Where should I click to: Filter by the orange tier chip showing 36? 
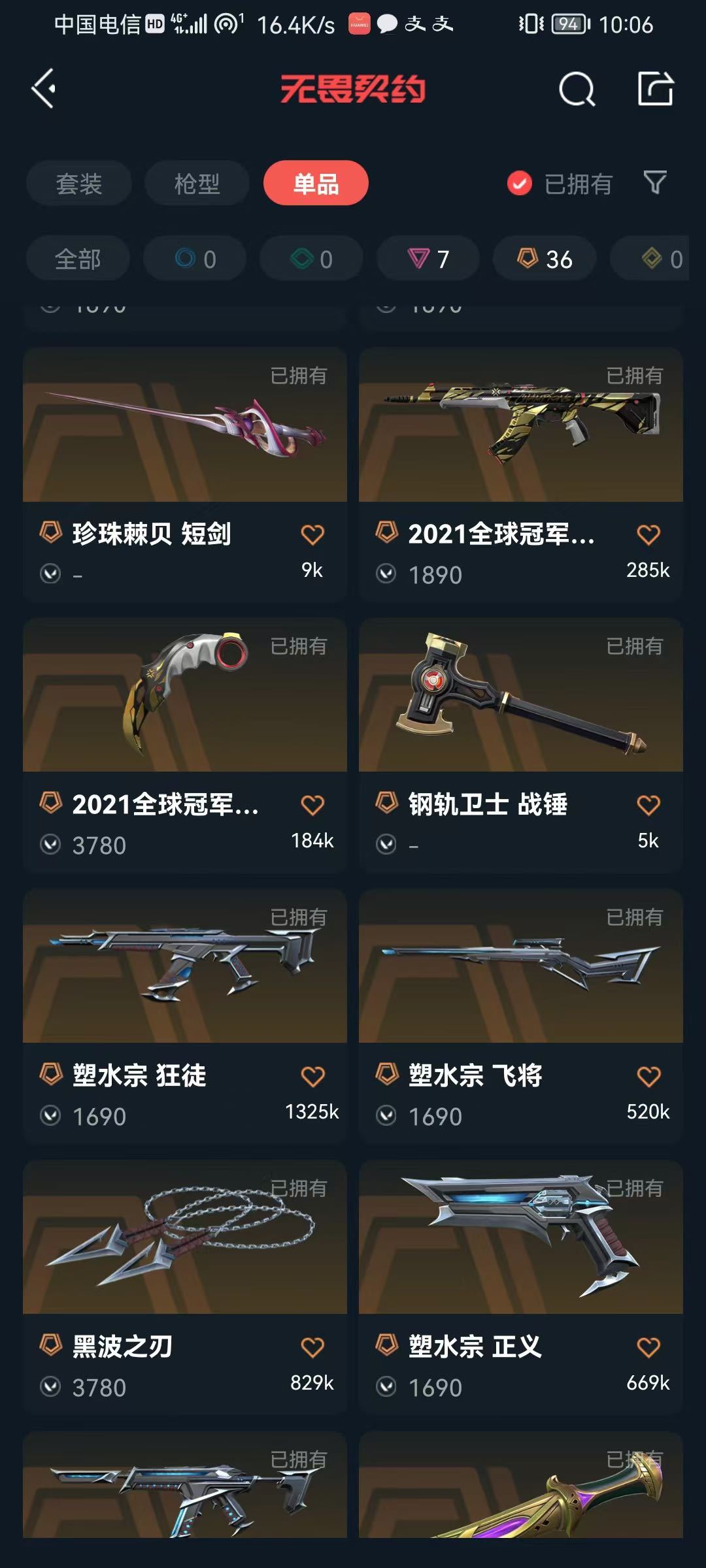(x=545, y=259)
